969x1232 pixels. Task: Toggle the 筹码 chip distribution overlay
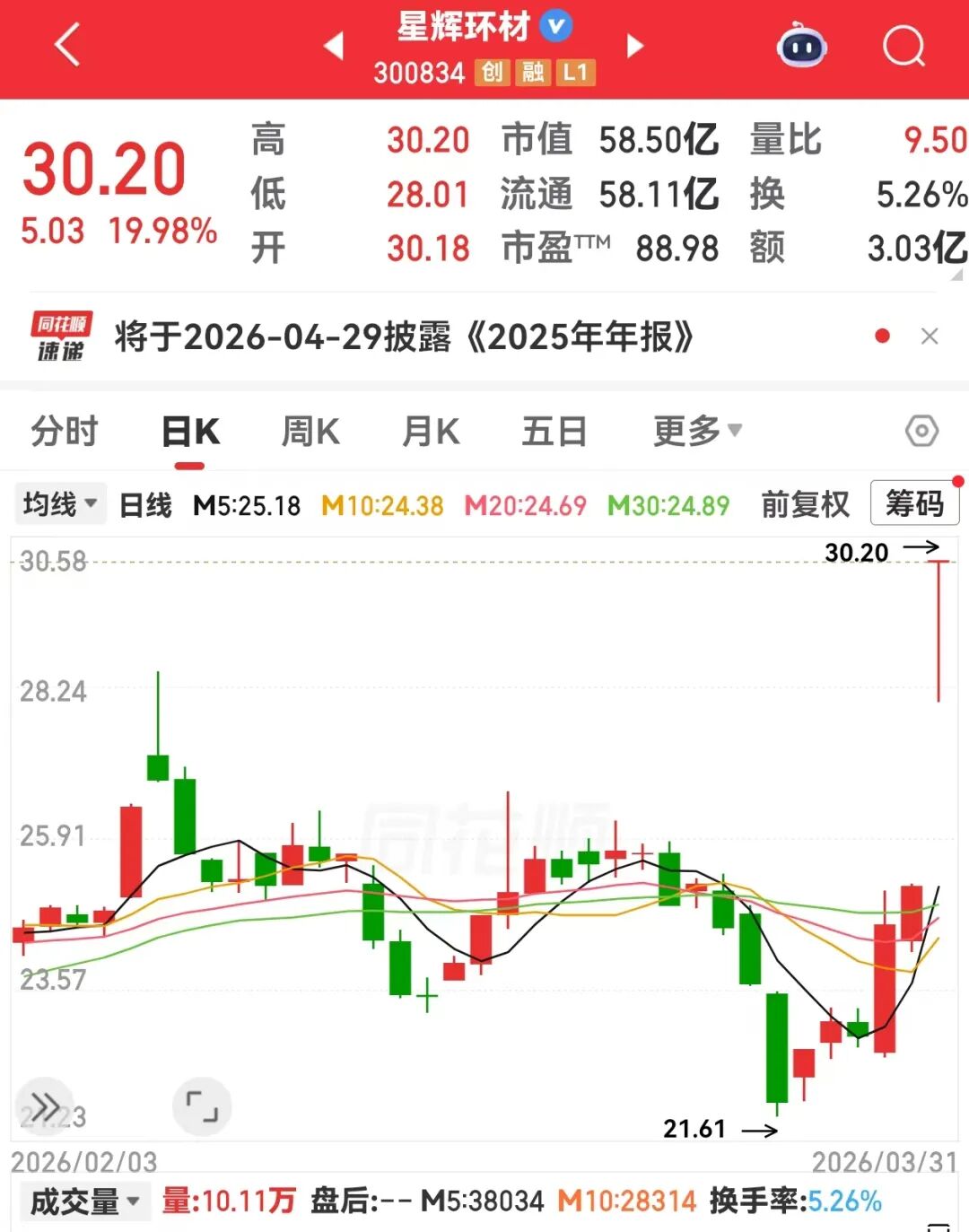pos(912,504)
